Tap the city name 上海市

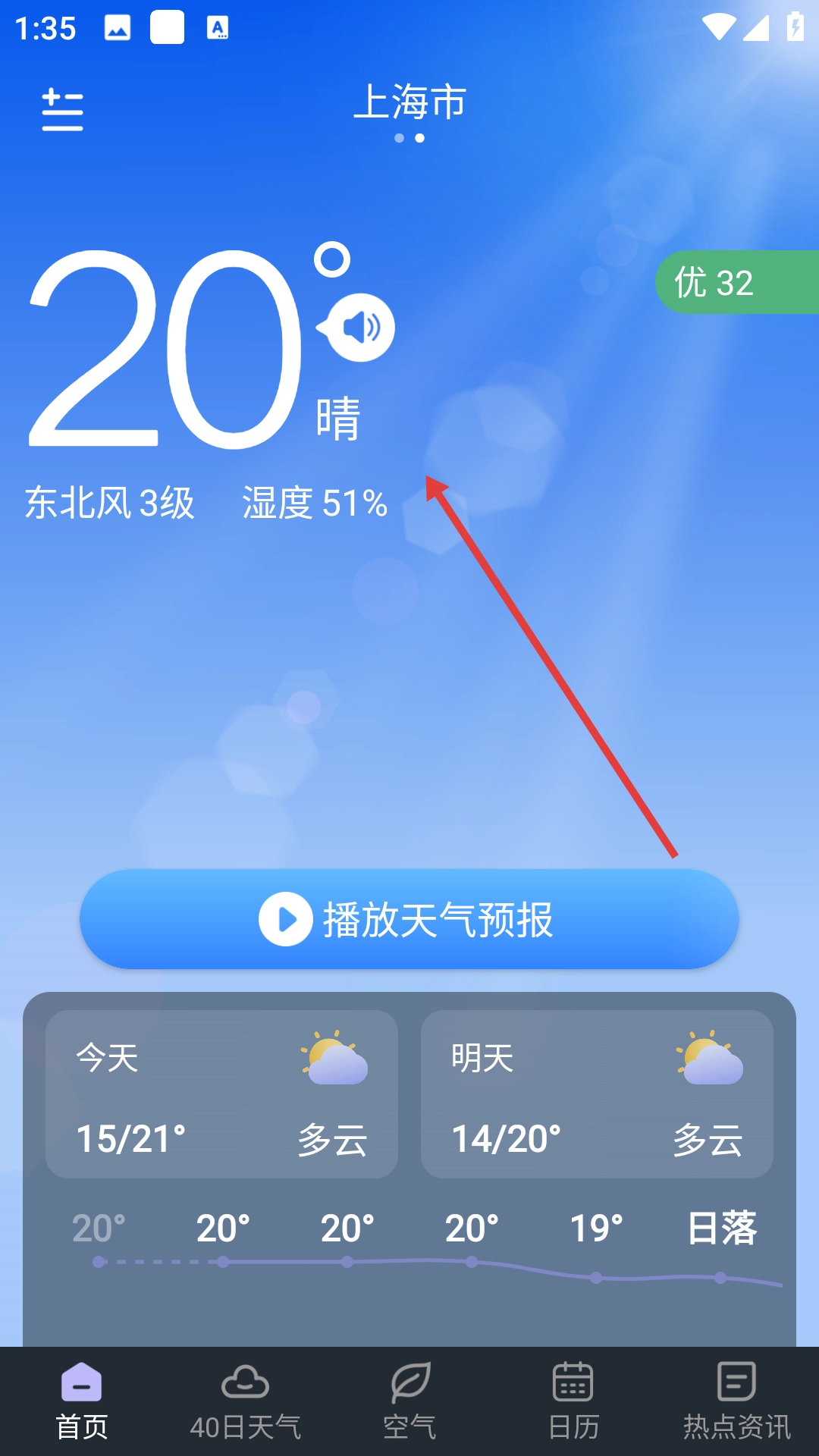pos(409,102)
